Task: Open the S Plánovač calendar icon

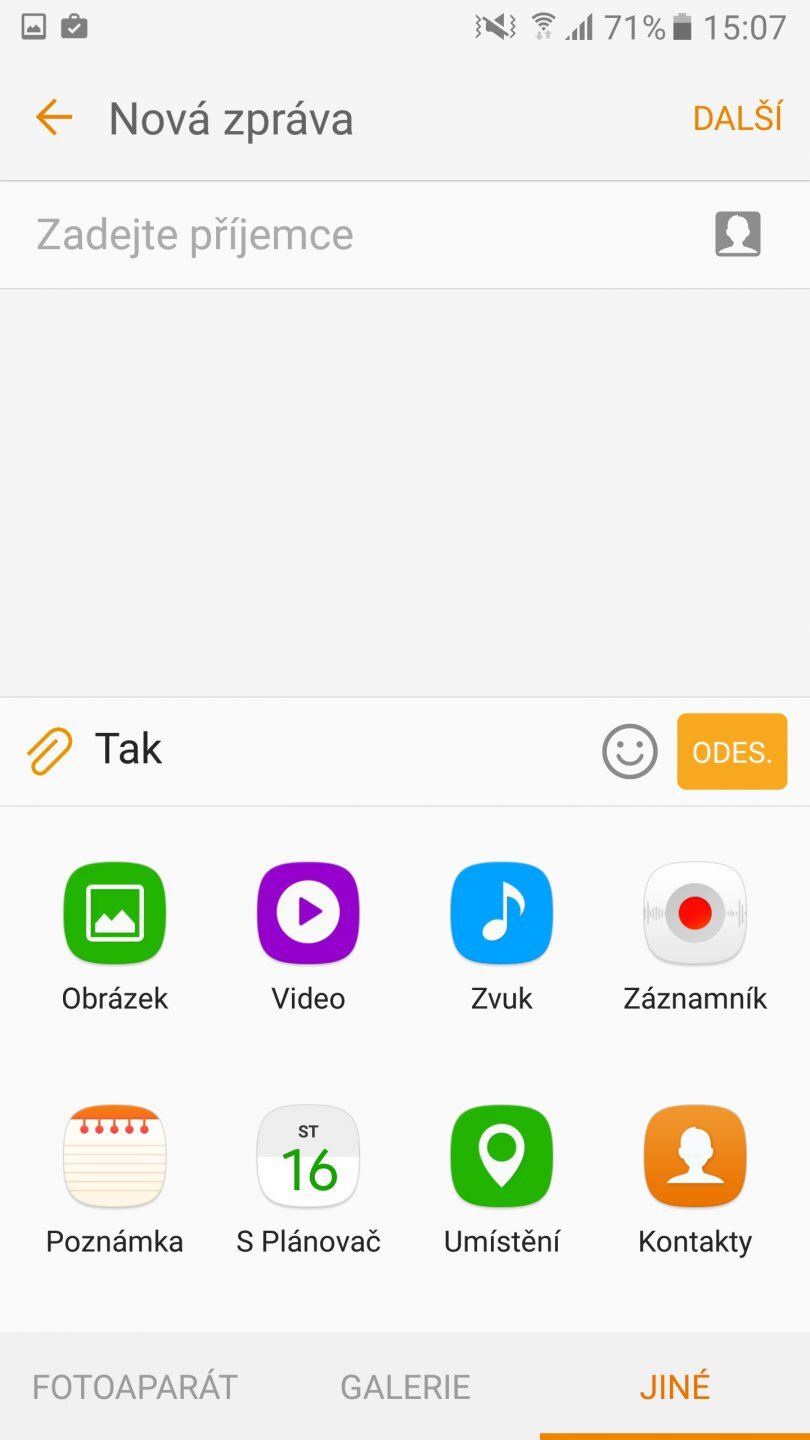Action: tap(307, 1156)
